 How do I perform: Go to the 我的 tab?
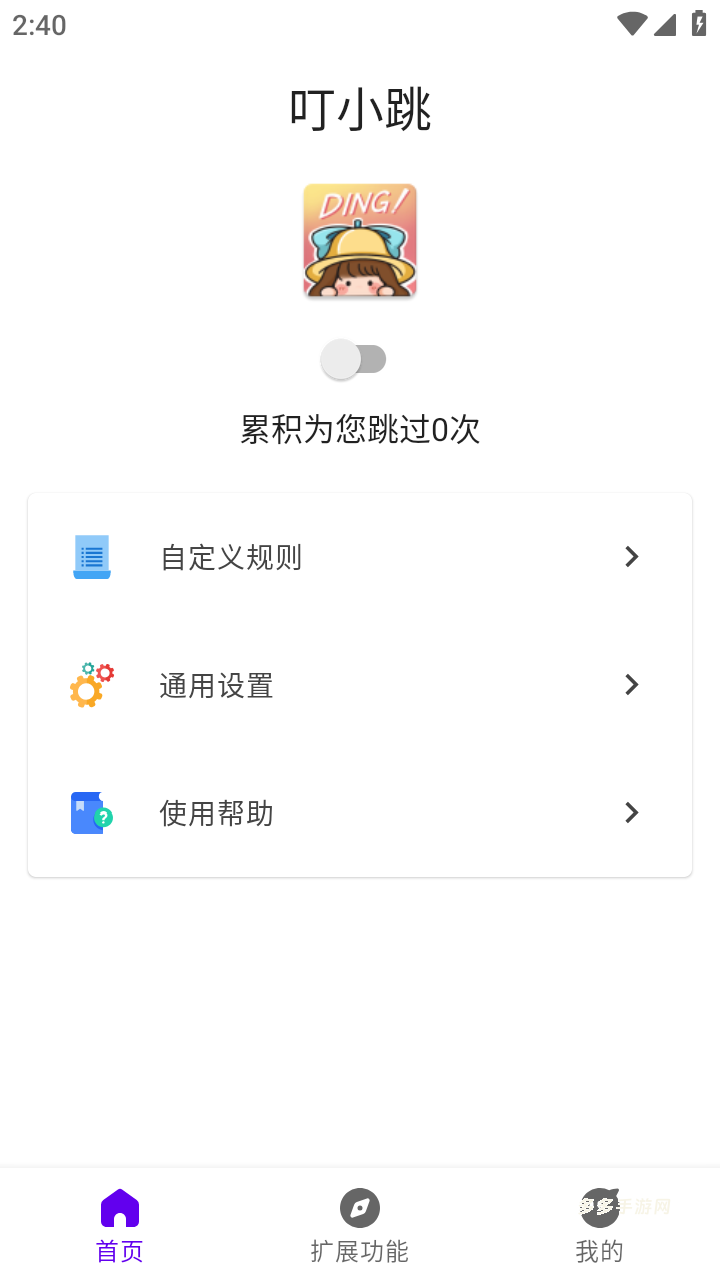point(600,1224)
